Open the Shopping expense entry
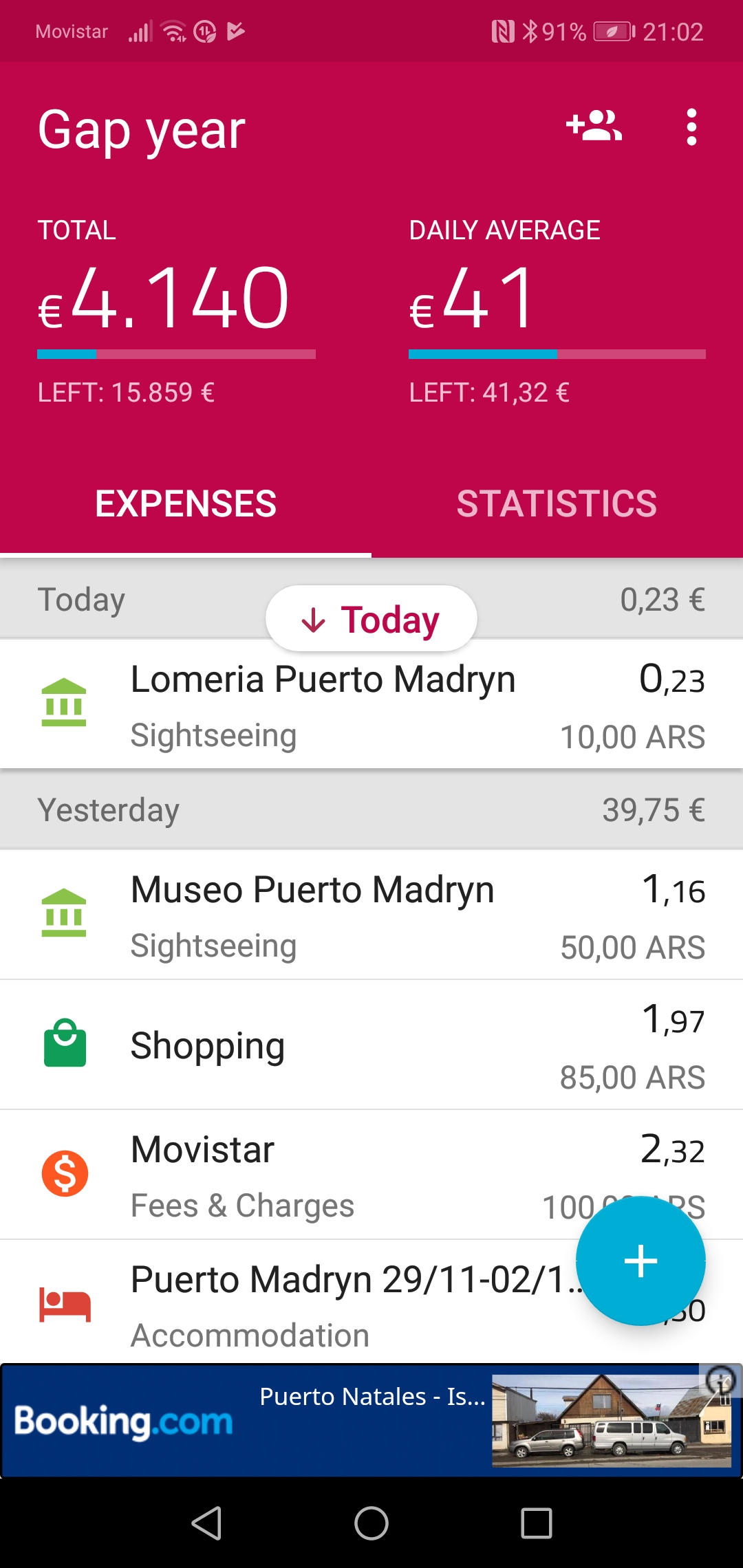743x1568 pixels. [371, 1045]
